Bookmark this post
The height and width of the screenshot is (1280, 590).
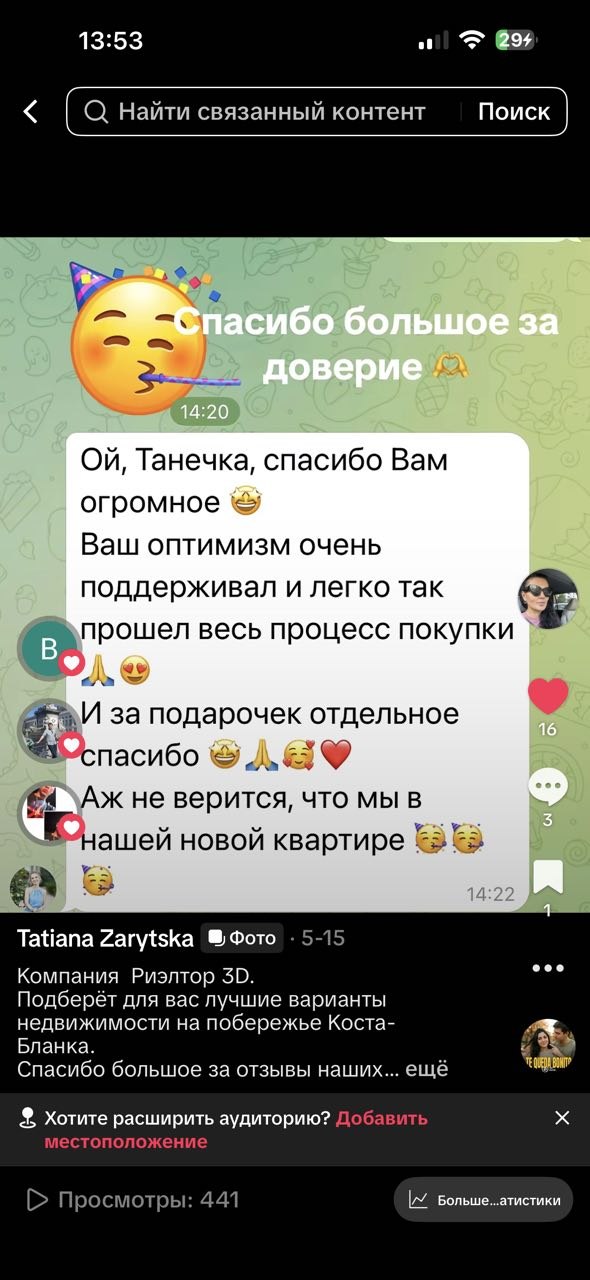[x=547, y=877]
